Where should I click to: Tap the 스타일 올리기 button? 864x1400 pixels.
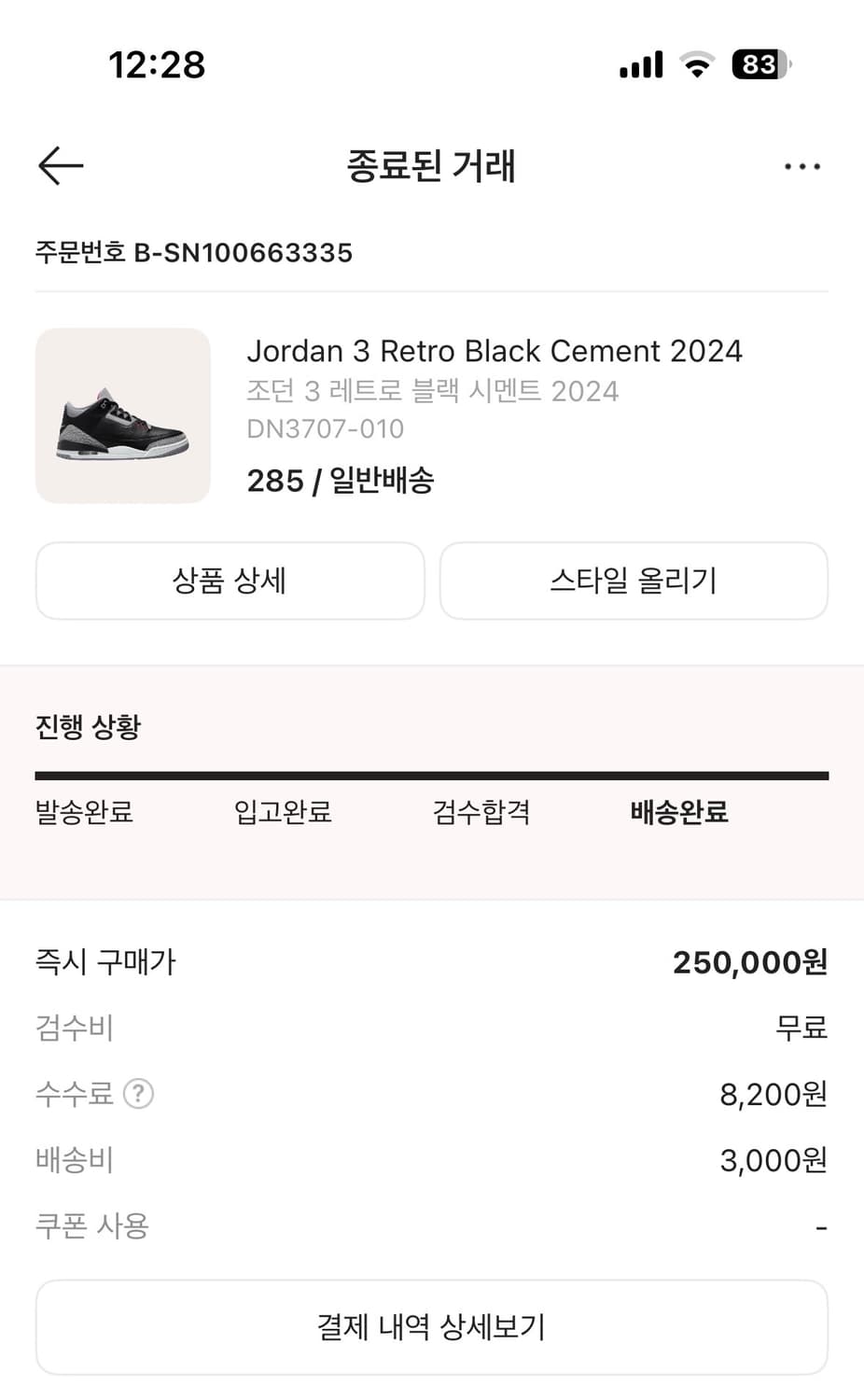click(634, 581)
